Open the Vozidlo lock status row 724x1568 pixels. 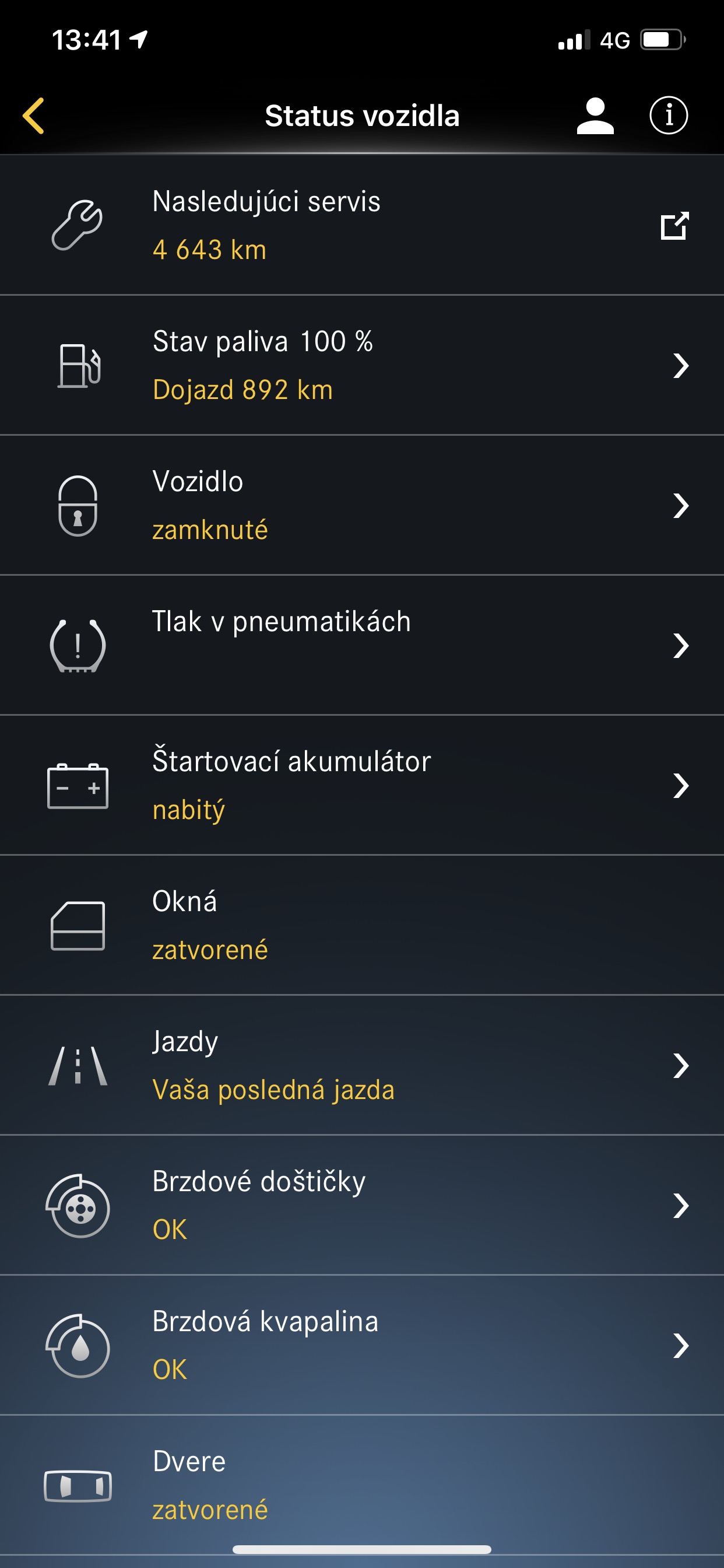click(362, 505)
